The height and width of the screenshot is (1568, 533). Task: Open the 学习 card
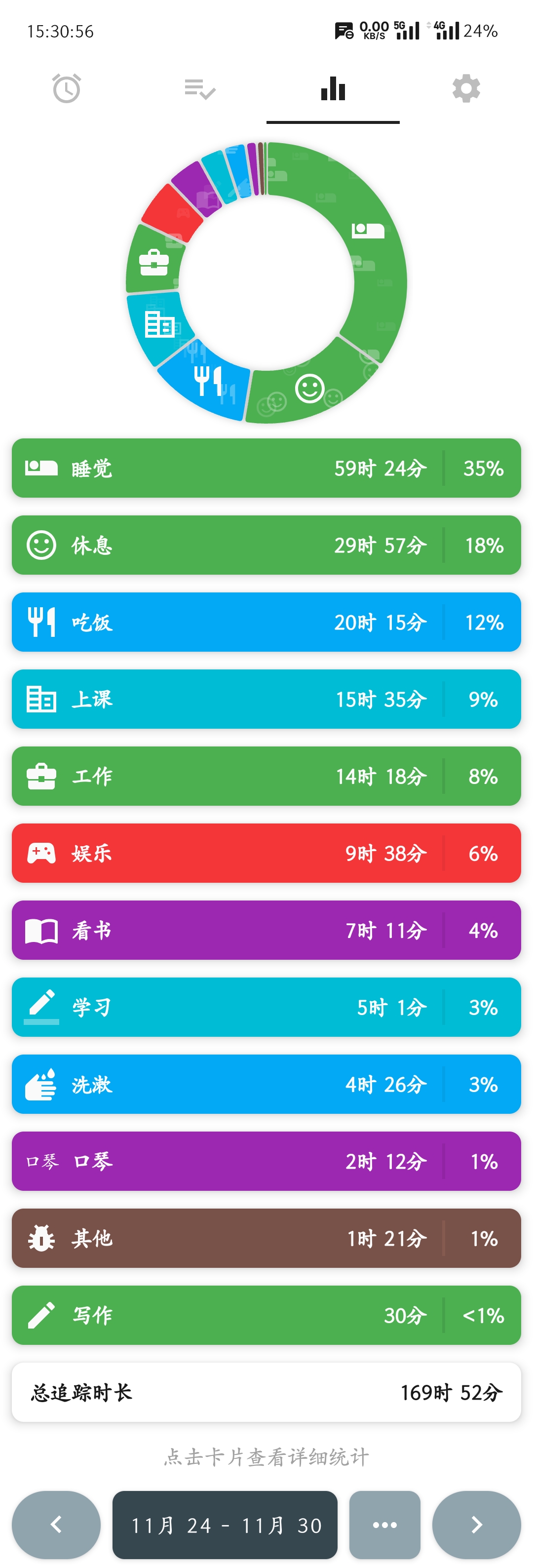click(x=266, y=1007)
